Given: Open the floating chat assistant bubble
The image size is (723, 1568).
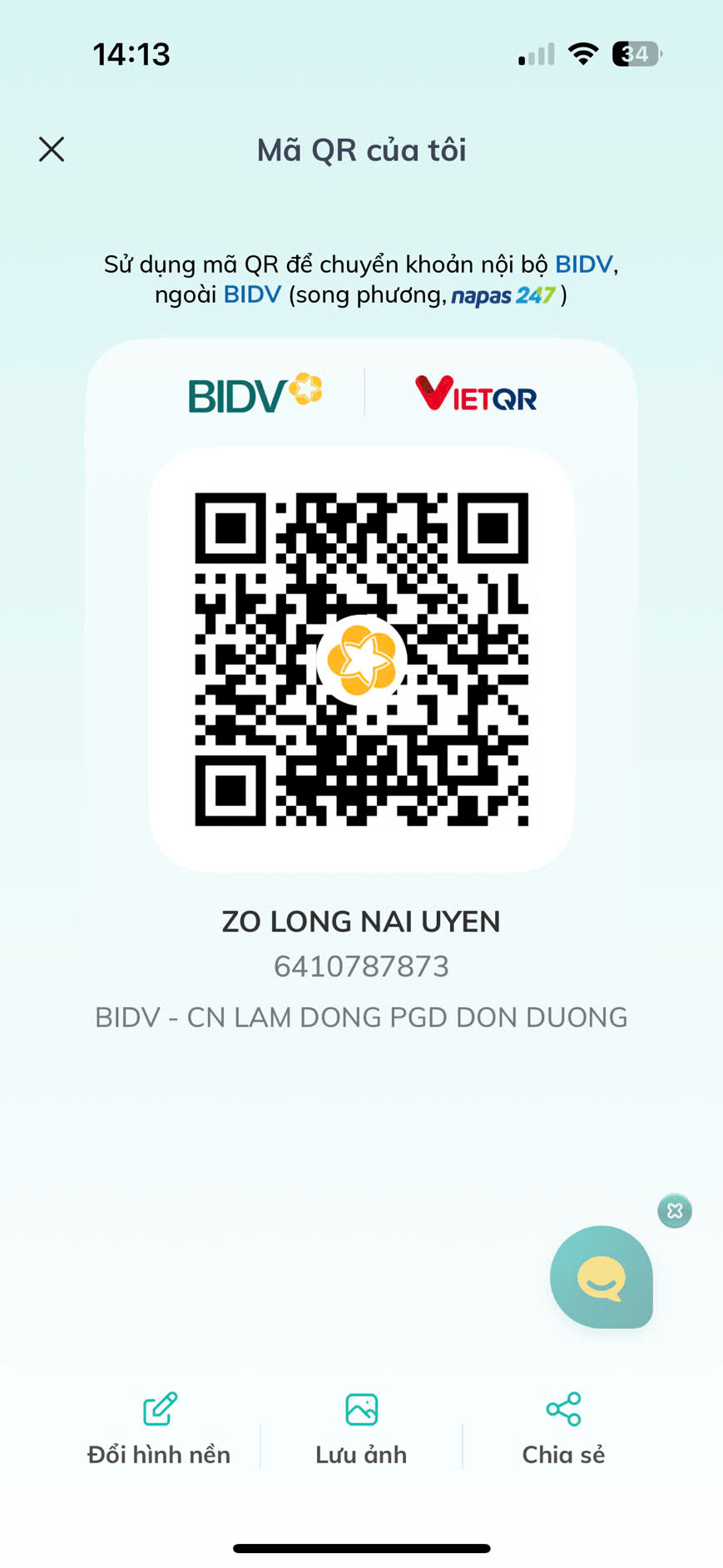Looking at the screenshot, I should (x=602, y=1277).
